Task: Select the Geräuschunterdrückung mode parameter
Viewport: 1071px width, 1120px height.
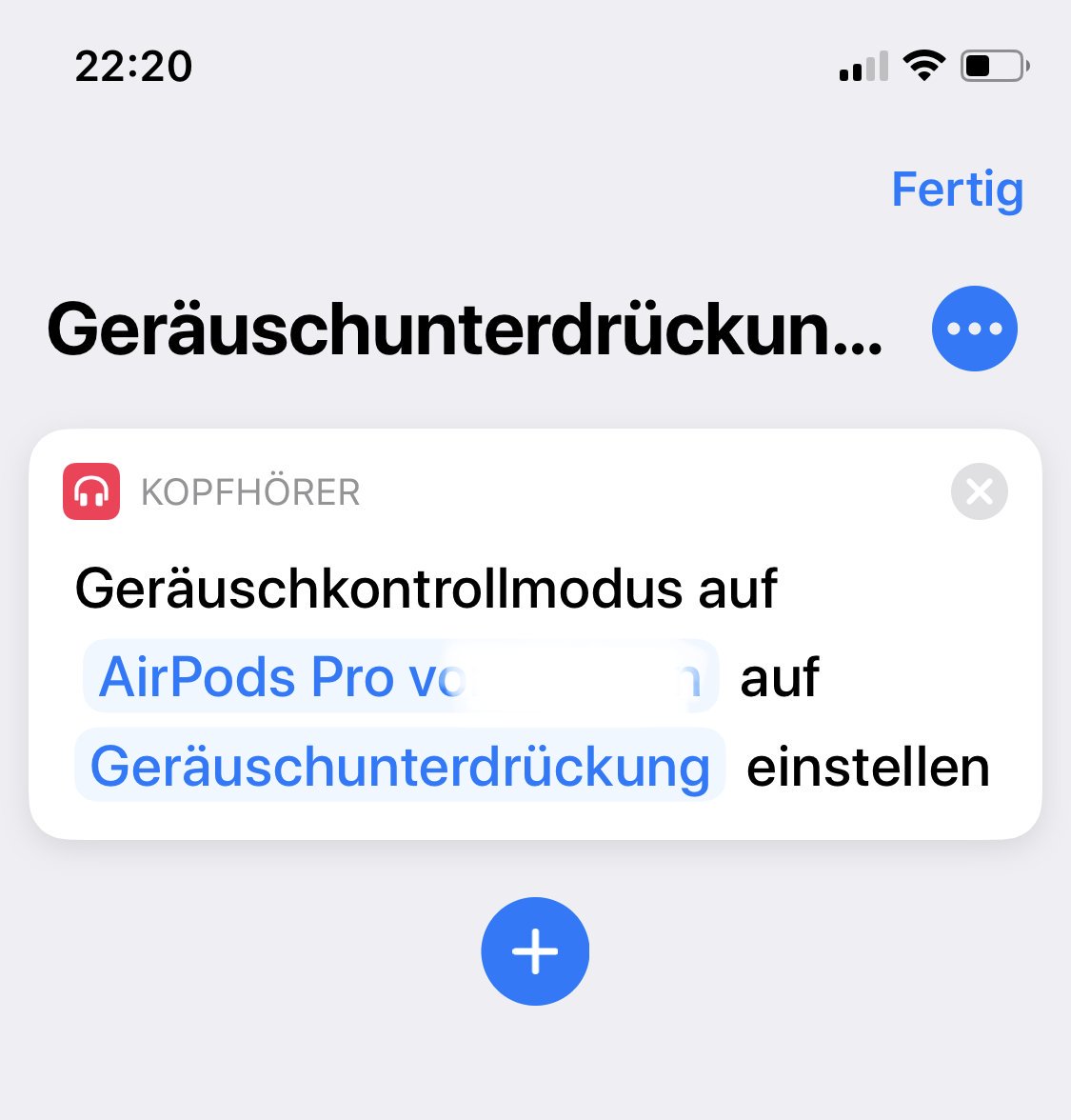Action: [400, 767]
